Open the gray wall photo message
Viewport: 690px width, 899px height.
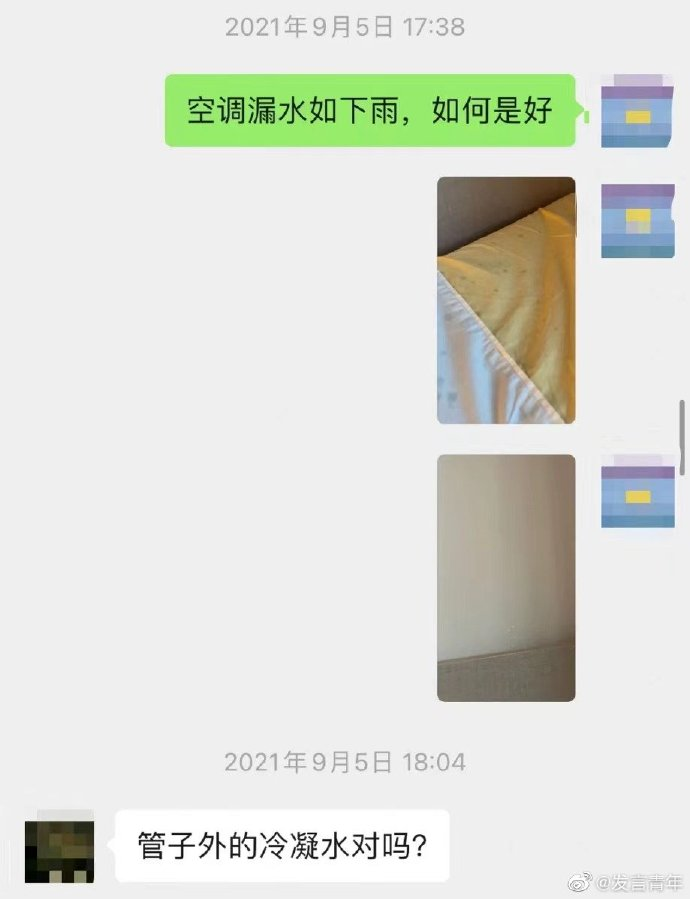506,577
